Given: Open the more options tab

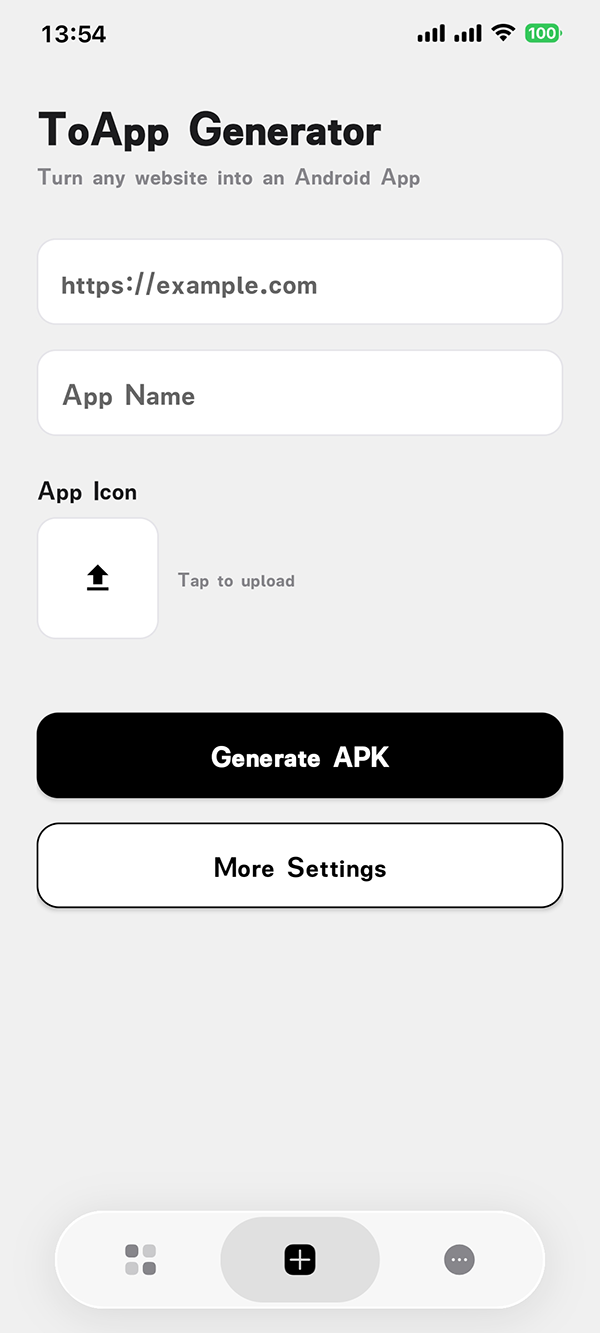Looking at the screenshot, I should coord(459,1260).
